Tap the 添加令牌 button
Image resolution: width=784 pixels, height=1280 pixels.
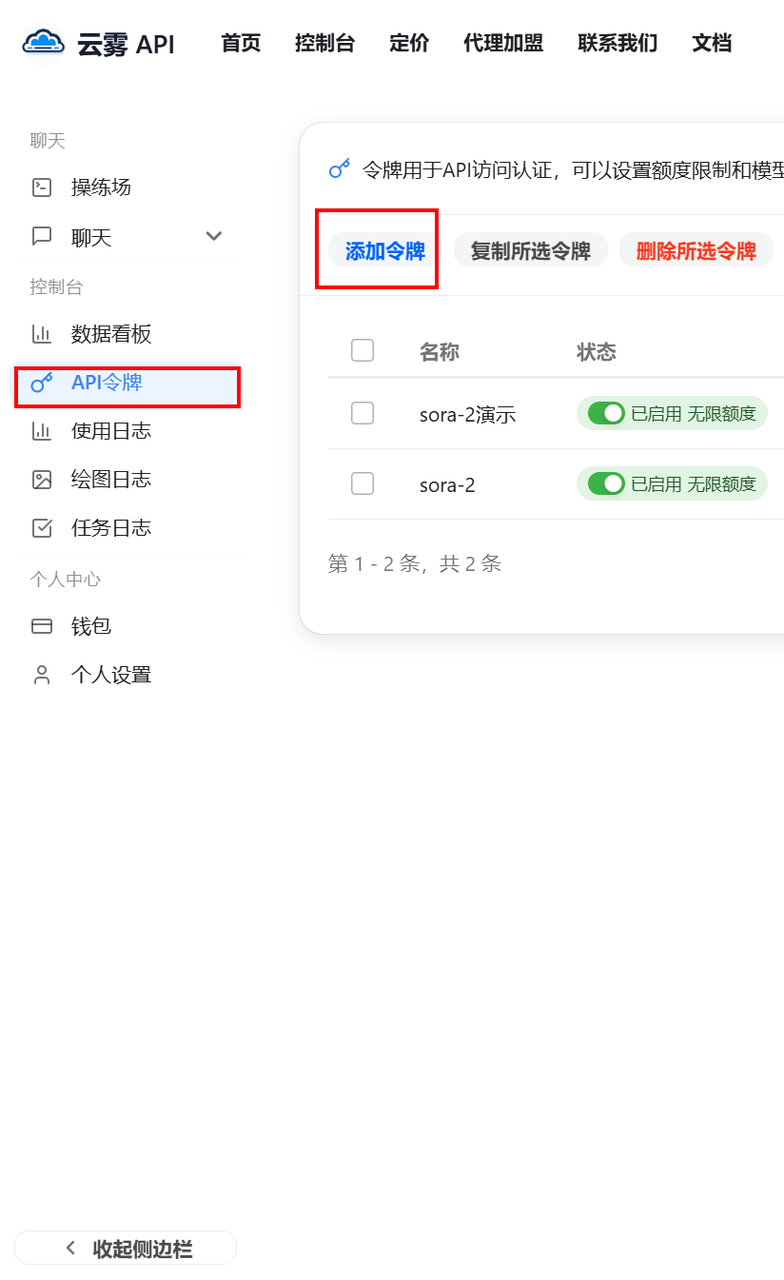tap(385, 250)
